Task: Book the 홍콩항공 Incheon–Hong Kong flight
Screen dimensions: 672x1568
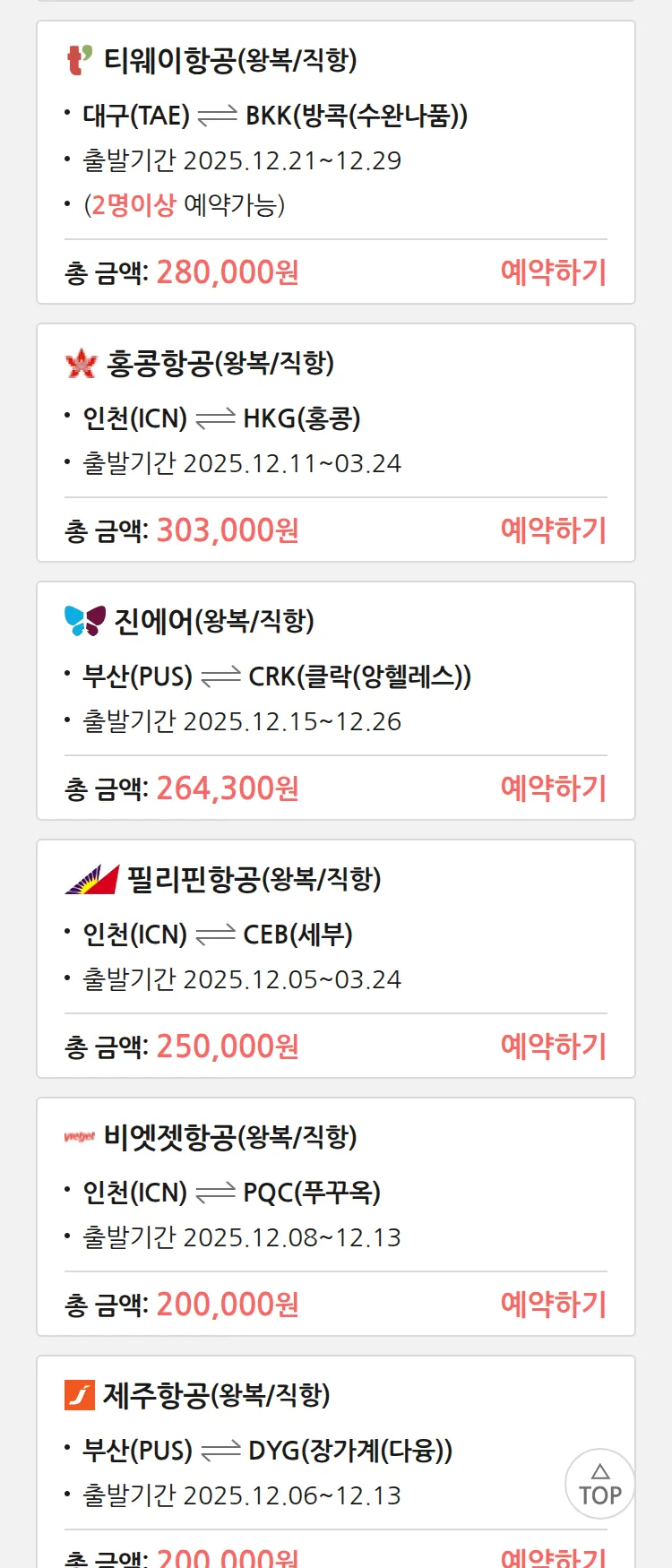Action: (x=553, y=530)
